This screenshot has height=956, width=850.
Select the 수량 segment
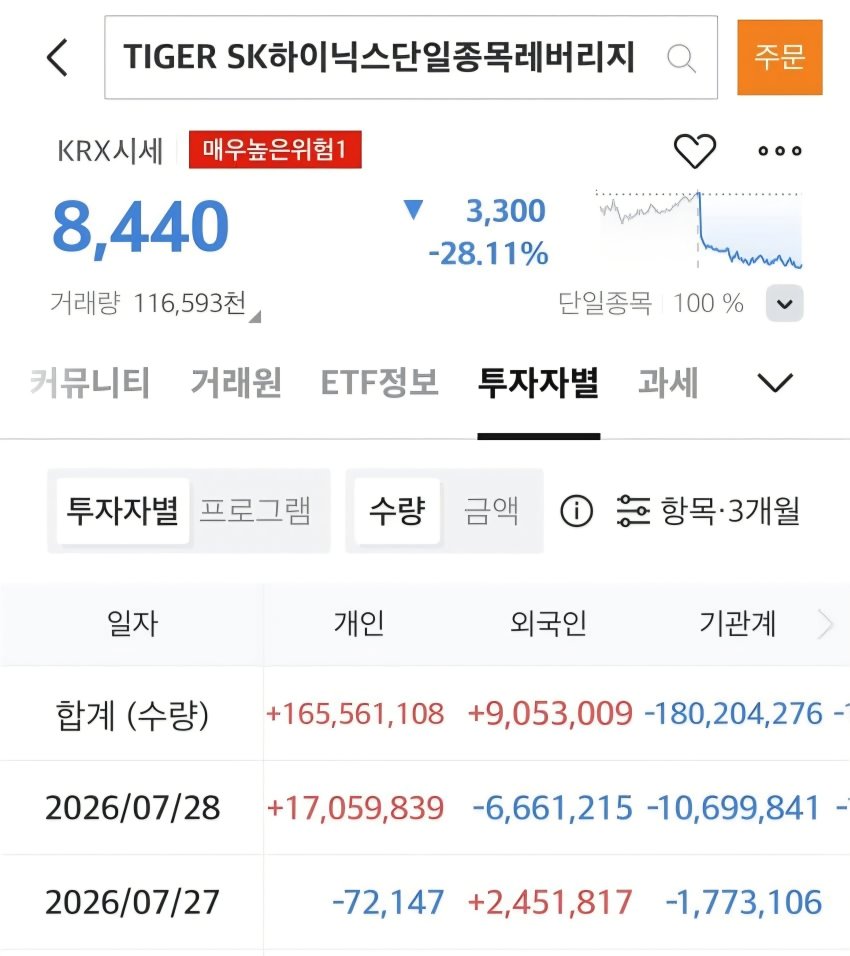[x=397, y=511]
